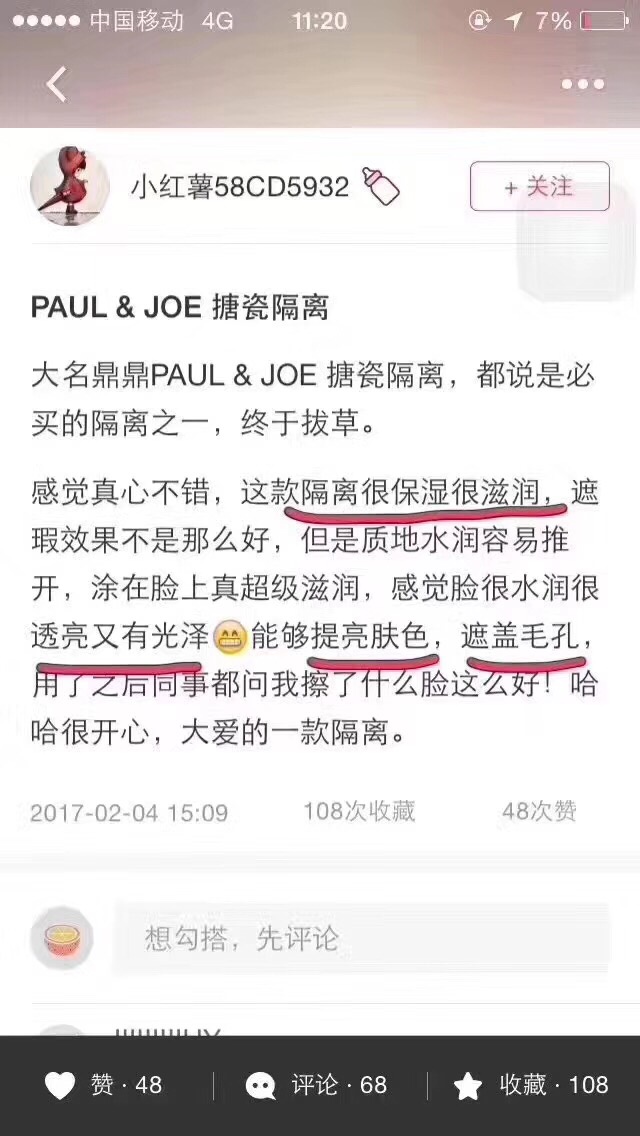Open the three-dot overflow menu

[582, 85]
